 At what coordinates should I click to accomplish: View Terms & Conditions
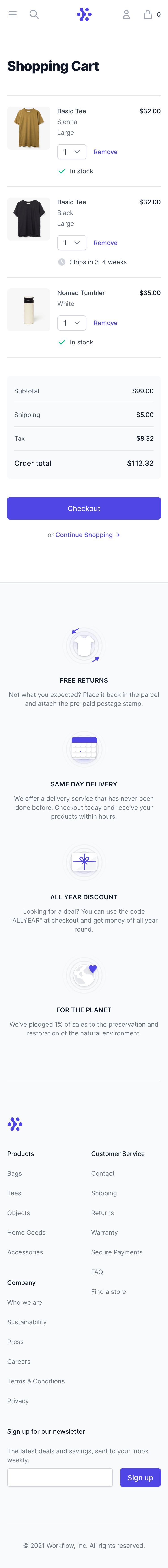pos(36,1381)
